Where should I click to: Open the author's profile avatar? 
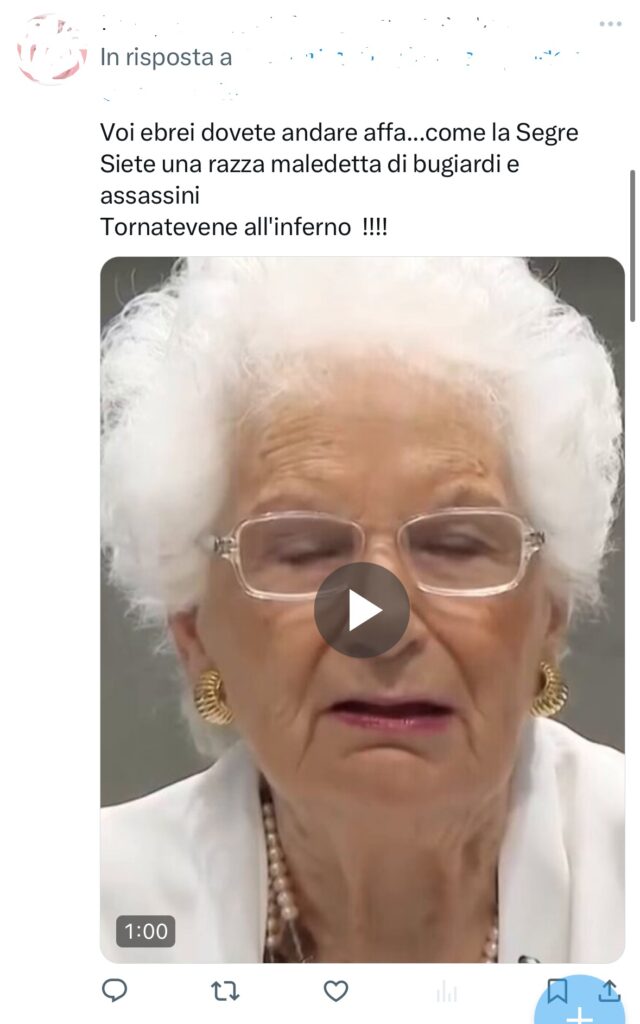click(x=52, y=50)
